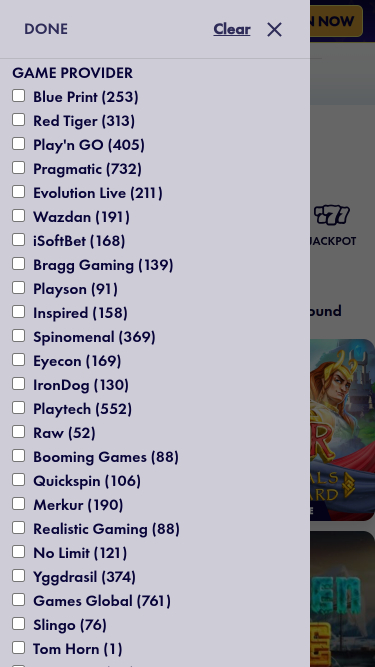Tap DONE to apply filters
Screen dimensions: 375x667
46,29
